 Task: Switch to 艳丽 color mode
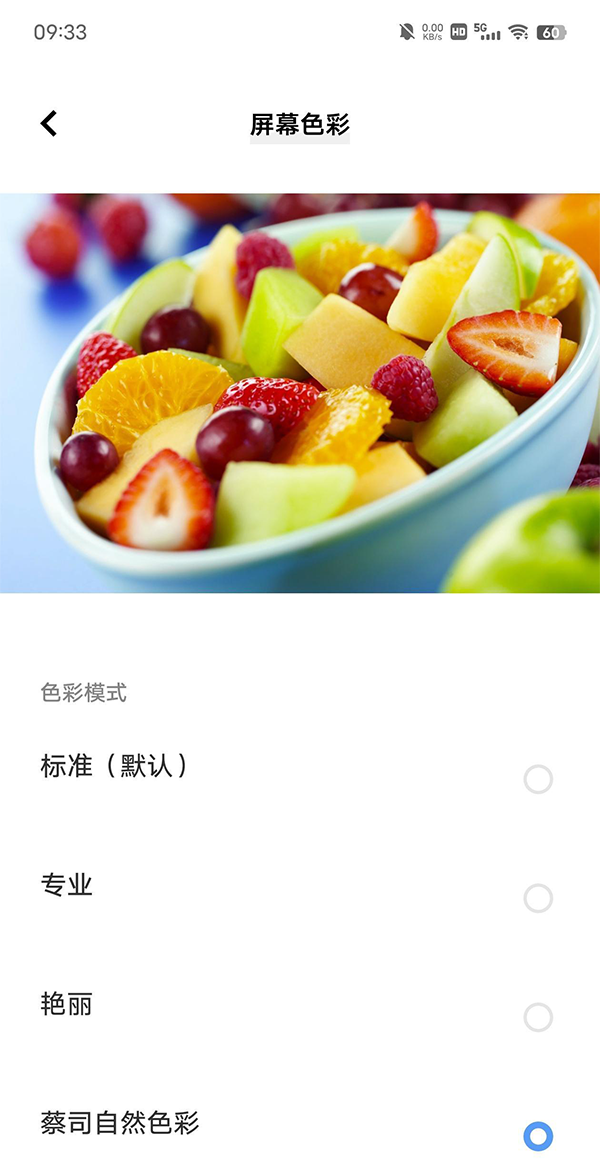pyautogui.click(x=538, y=1018)
